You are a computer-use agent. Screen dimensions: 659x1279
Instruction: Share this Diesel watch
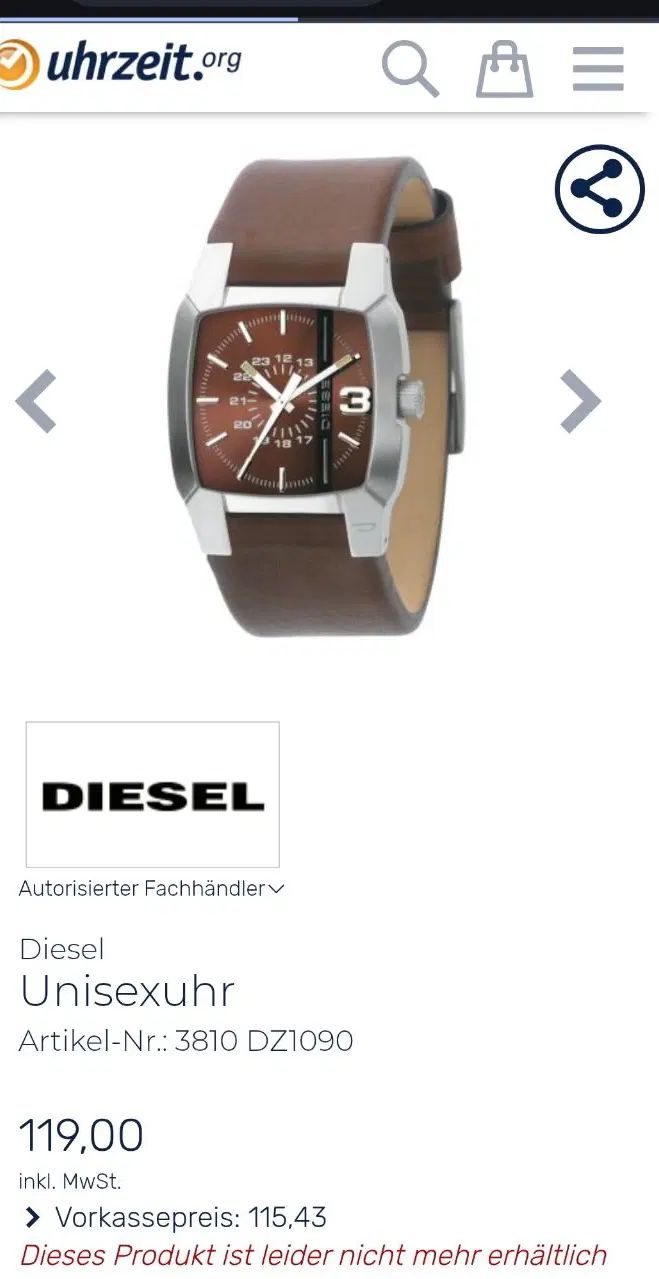[600, 189]
